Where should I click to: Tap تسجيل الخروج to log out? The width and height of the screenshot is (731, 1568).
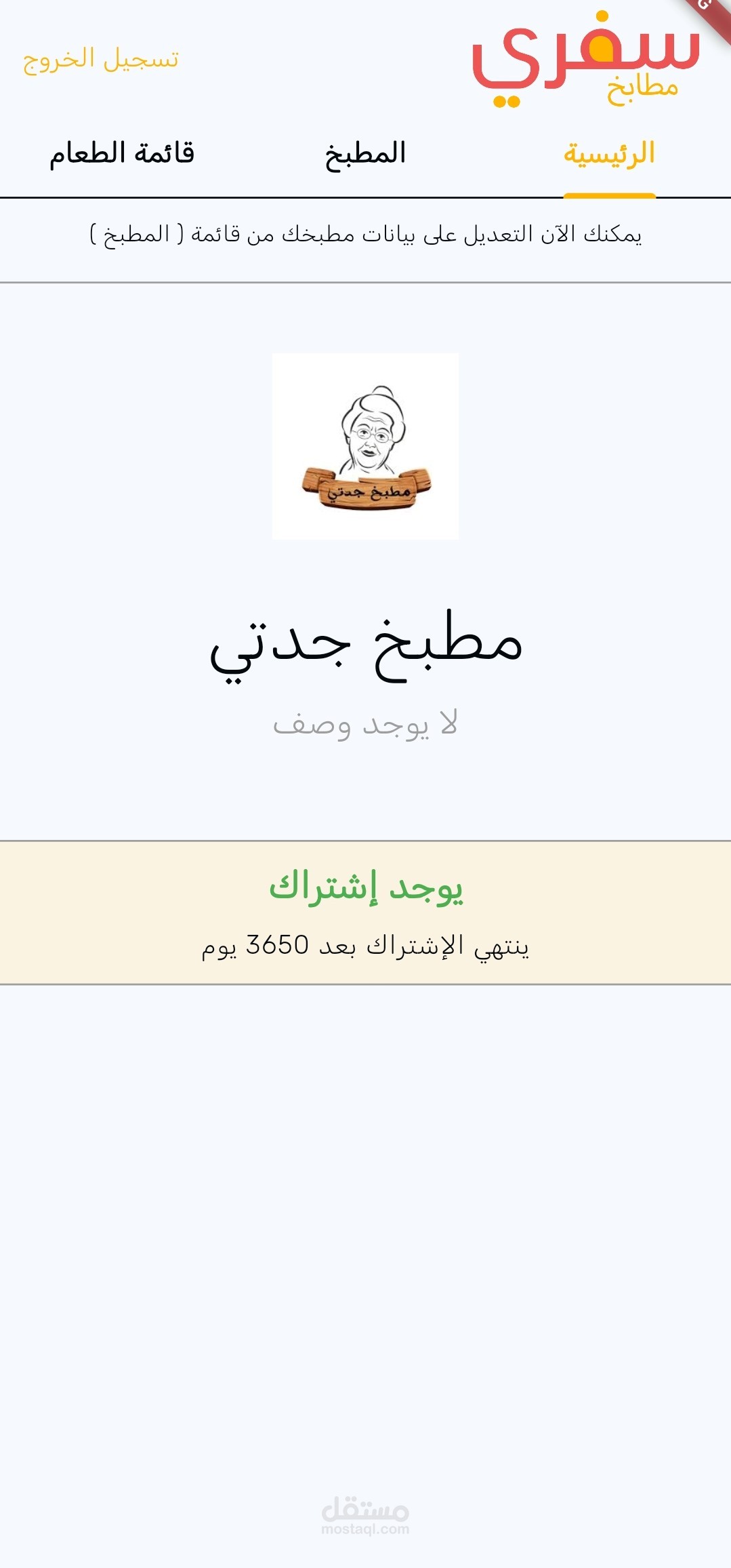pos(101,60)
